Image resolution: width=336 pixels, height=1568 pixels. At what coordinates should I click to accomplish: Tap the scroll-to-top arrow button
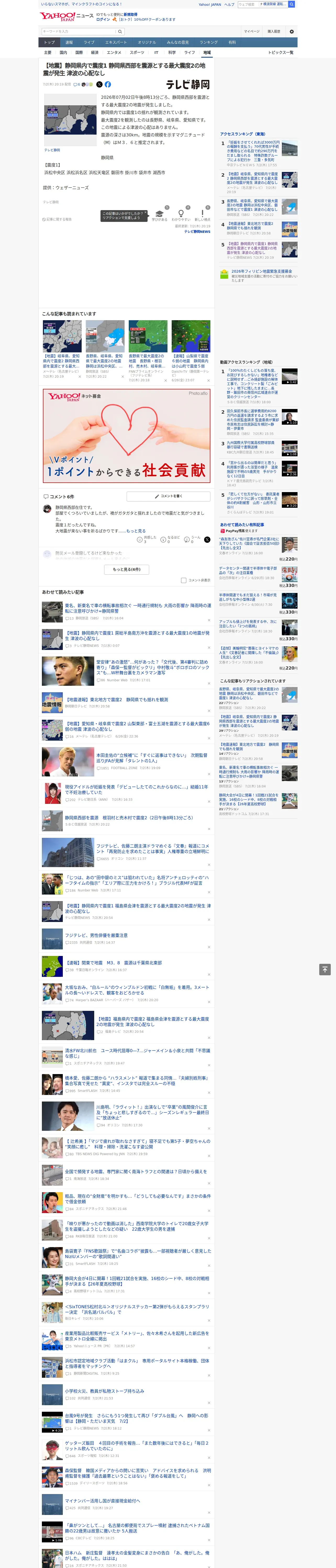325,969
